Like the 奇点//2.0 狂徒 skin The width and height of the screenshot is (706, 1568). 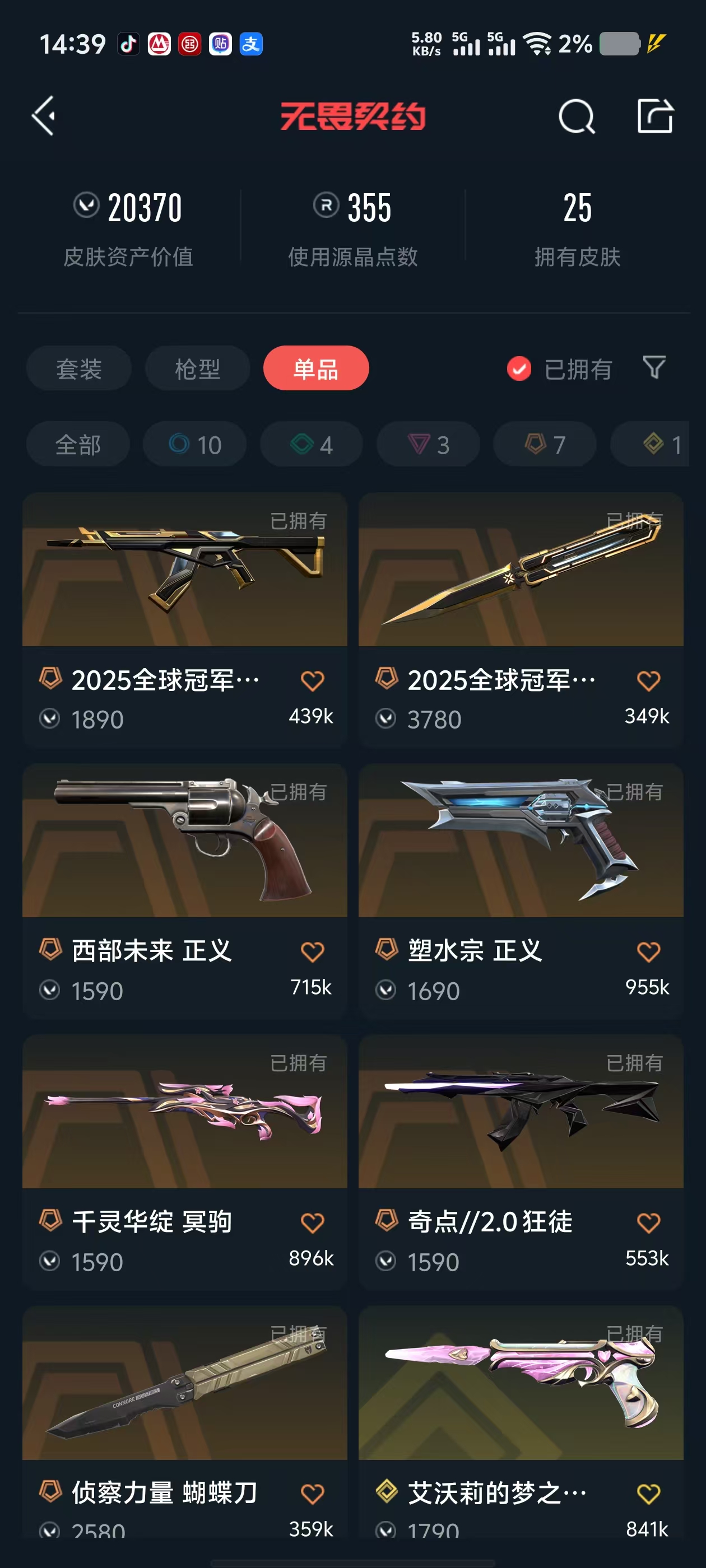648,1222
